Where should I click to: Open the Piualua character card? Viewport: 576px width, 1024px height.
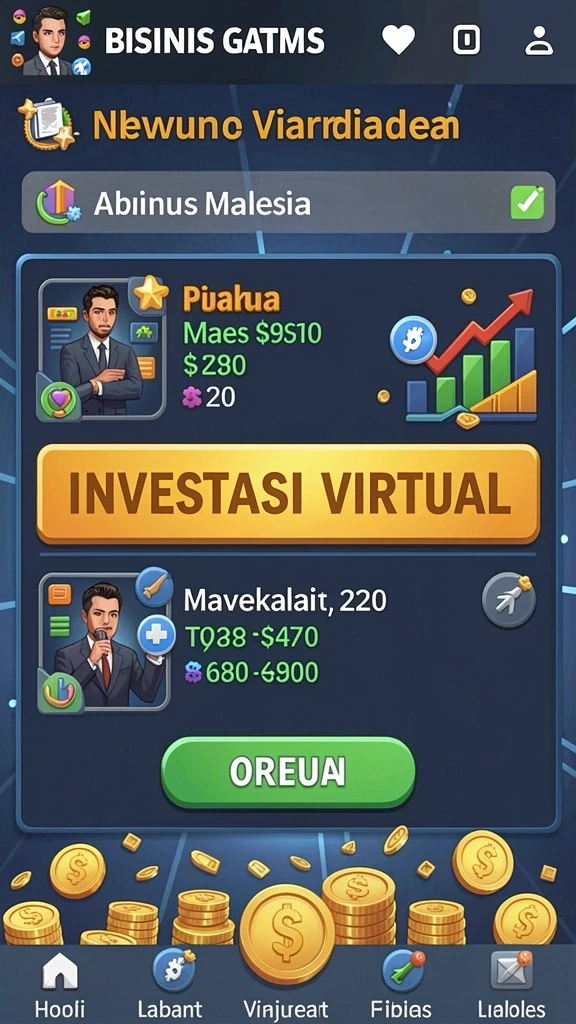pos(103,349)
